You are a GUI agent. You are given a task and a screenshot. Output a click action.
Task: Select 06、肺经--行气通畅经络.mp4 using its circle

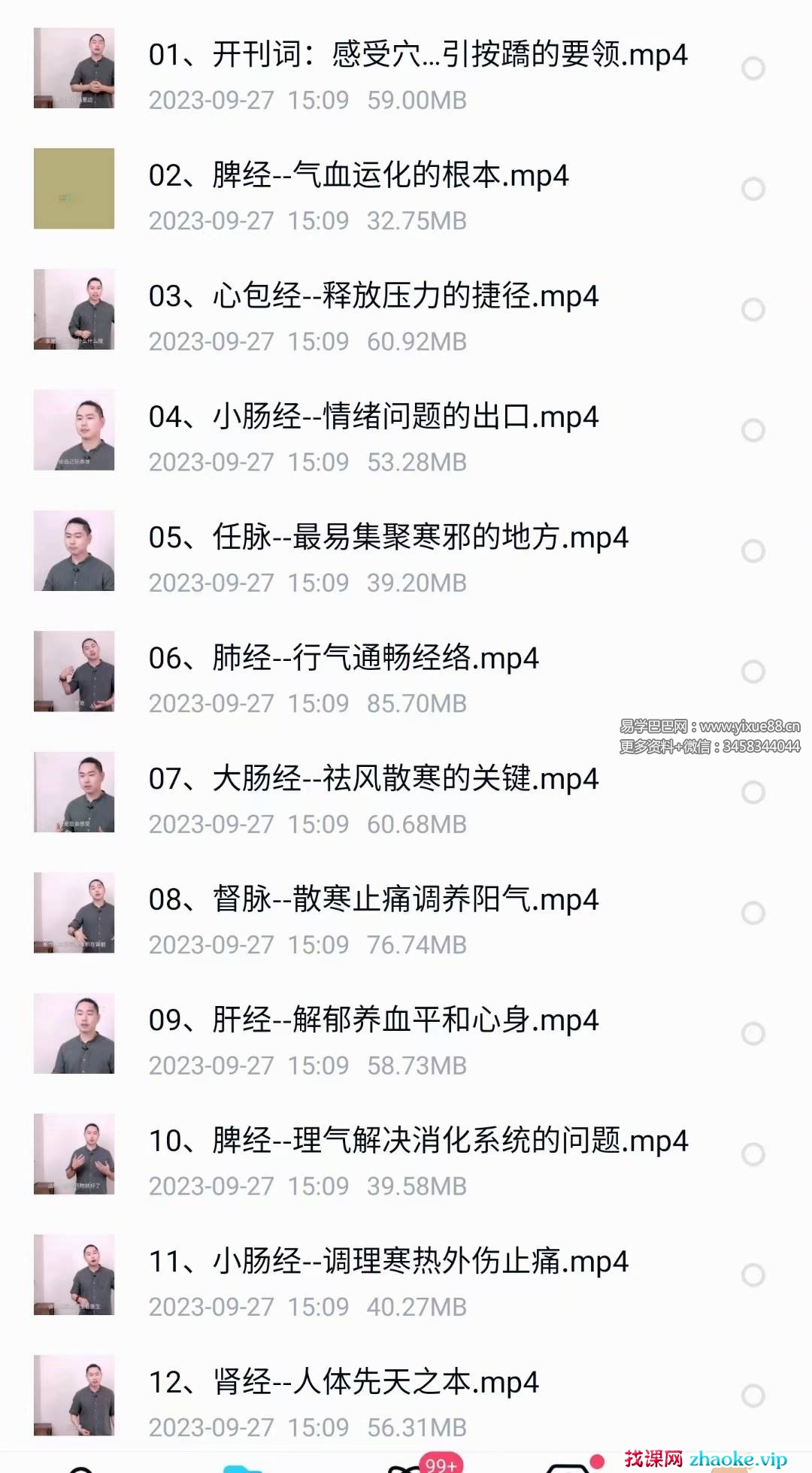753,671
